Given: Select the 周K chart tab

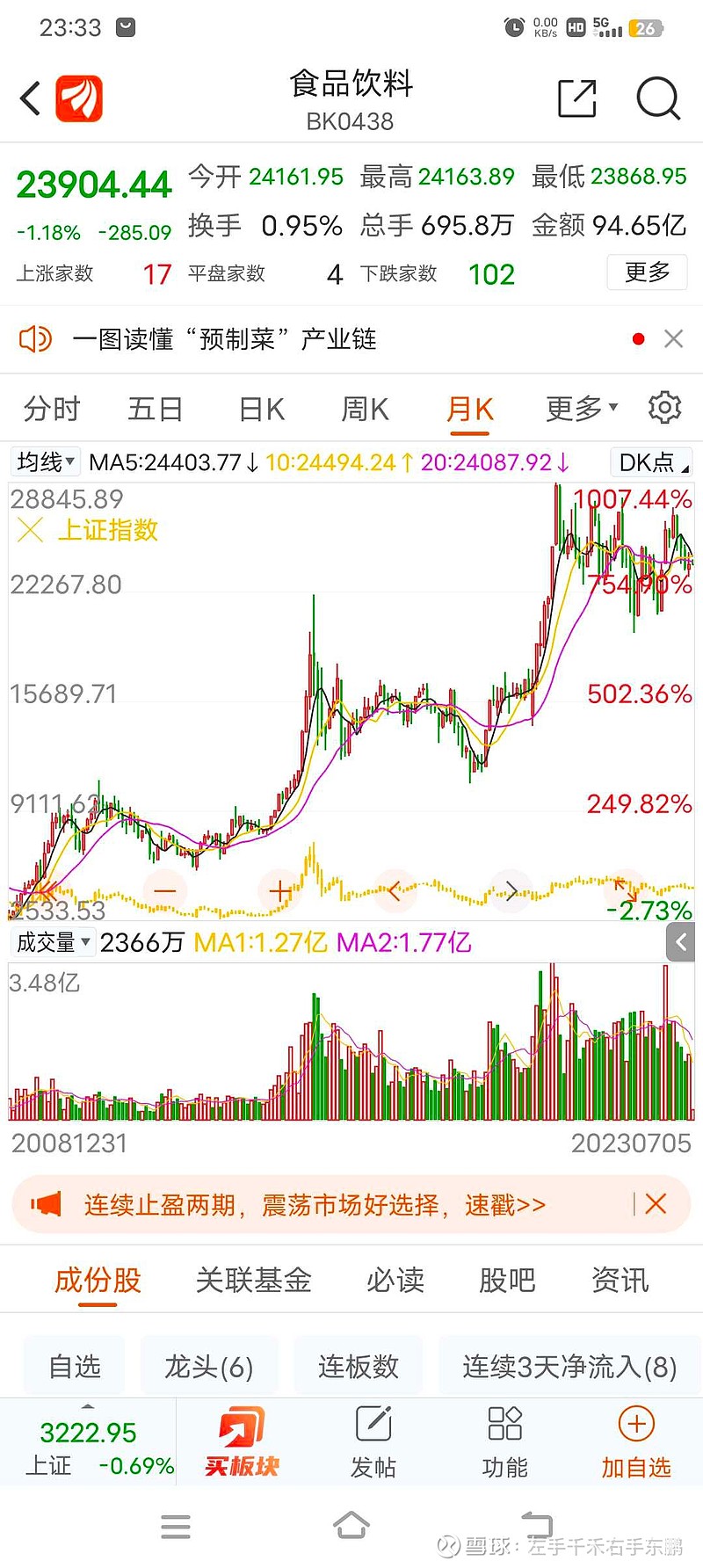Looking at the screenshot, I should pyautogui.click(x=365, y=409).
